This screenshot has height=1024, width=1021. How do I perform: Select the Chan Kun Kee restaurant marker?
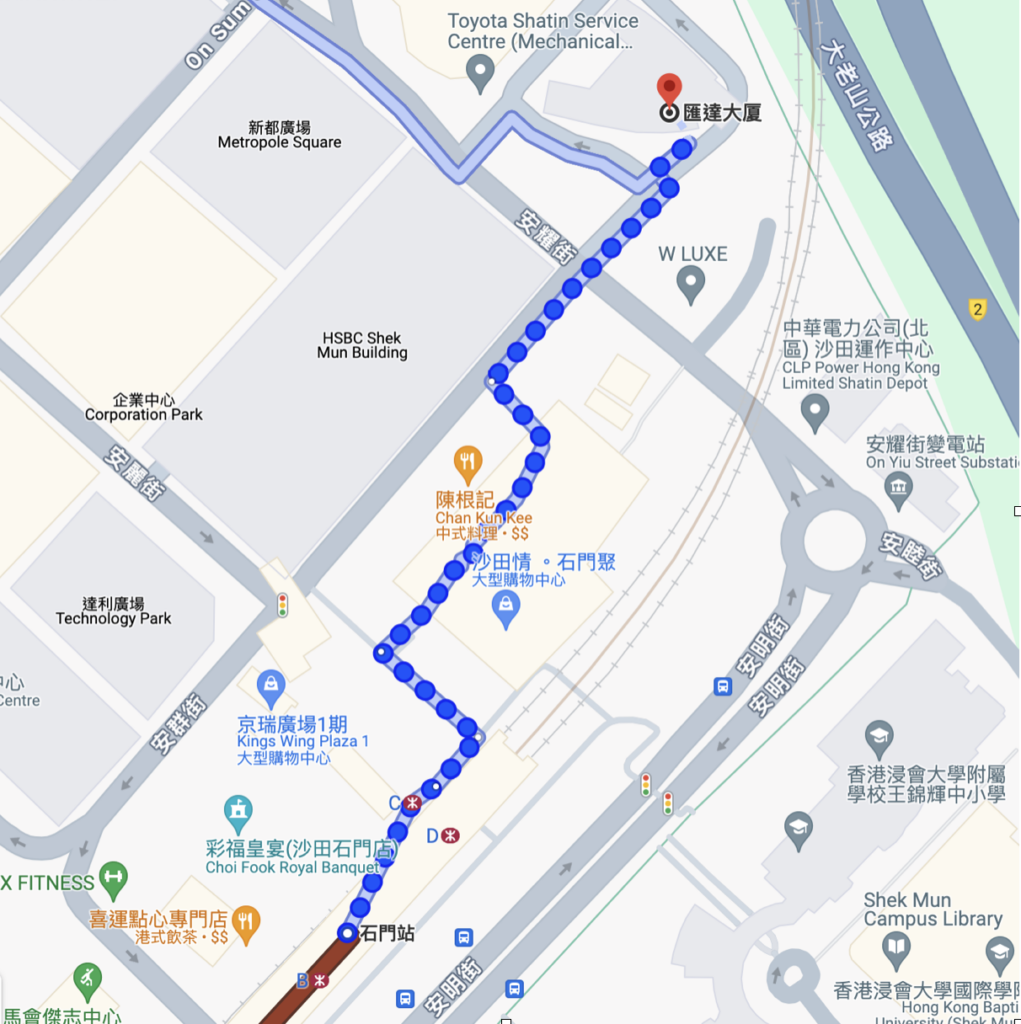point(467,462)
